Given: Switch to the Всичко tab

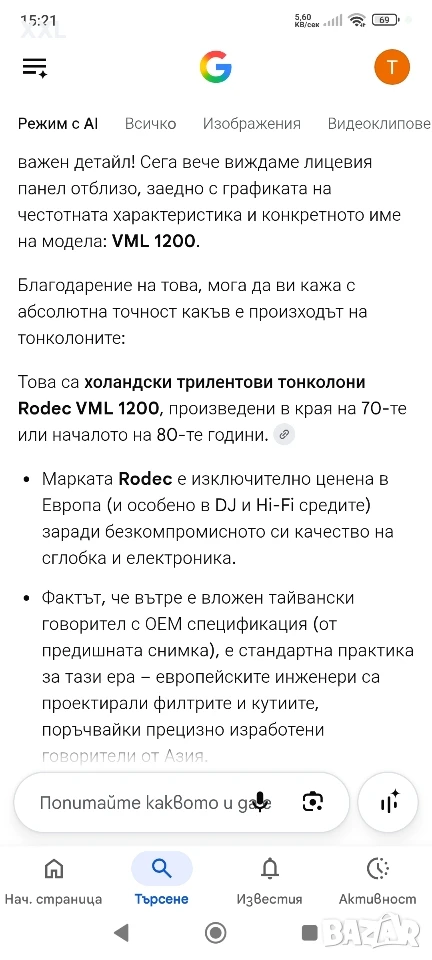Looking at the screenshot, I should click(151, 124).
